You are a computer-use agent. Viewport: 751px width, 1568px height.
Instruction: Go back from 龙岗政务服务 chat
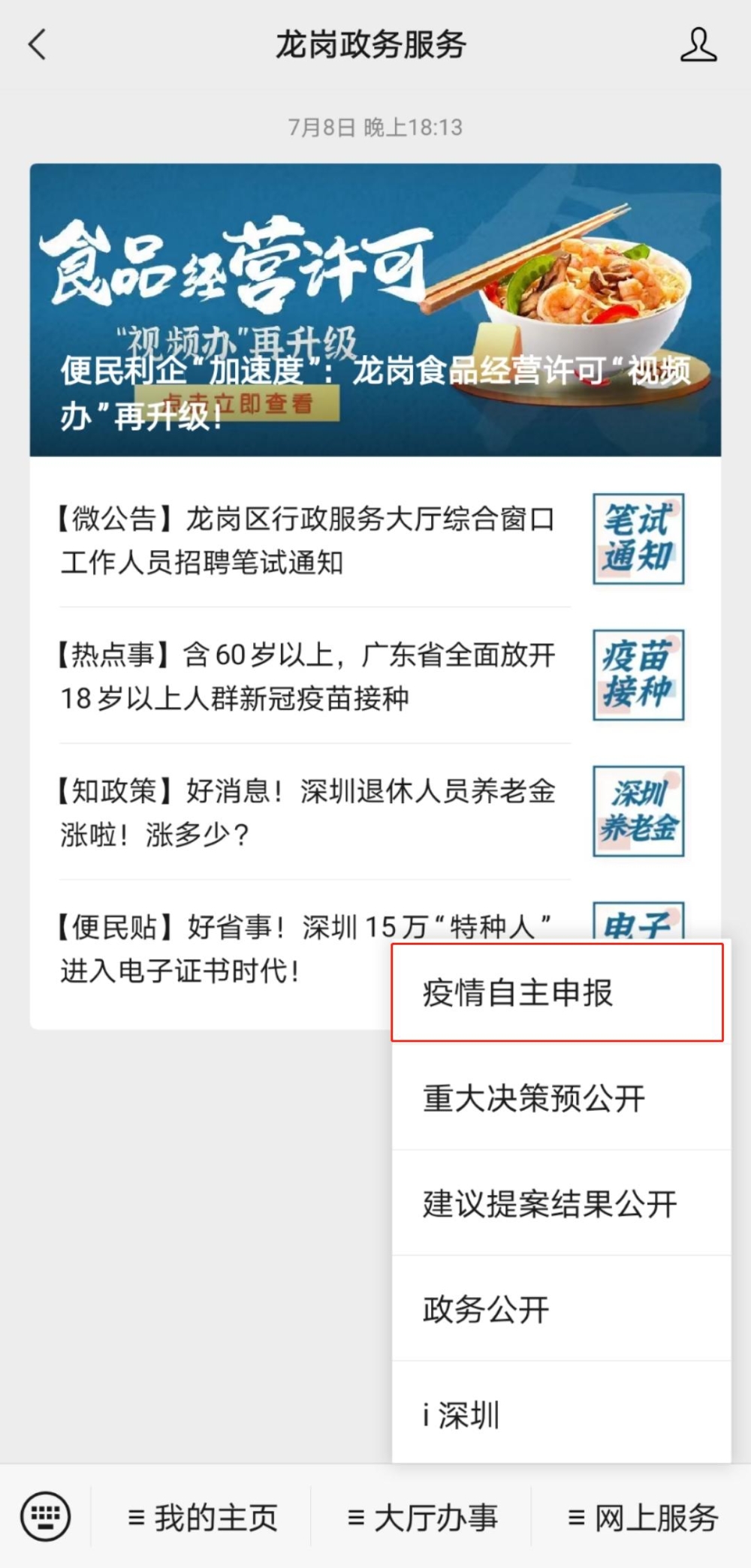(38, 45)
